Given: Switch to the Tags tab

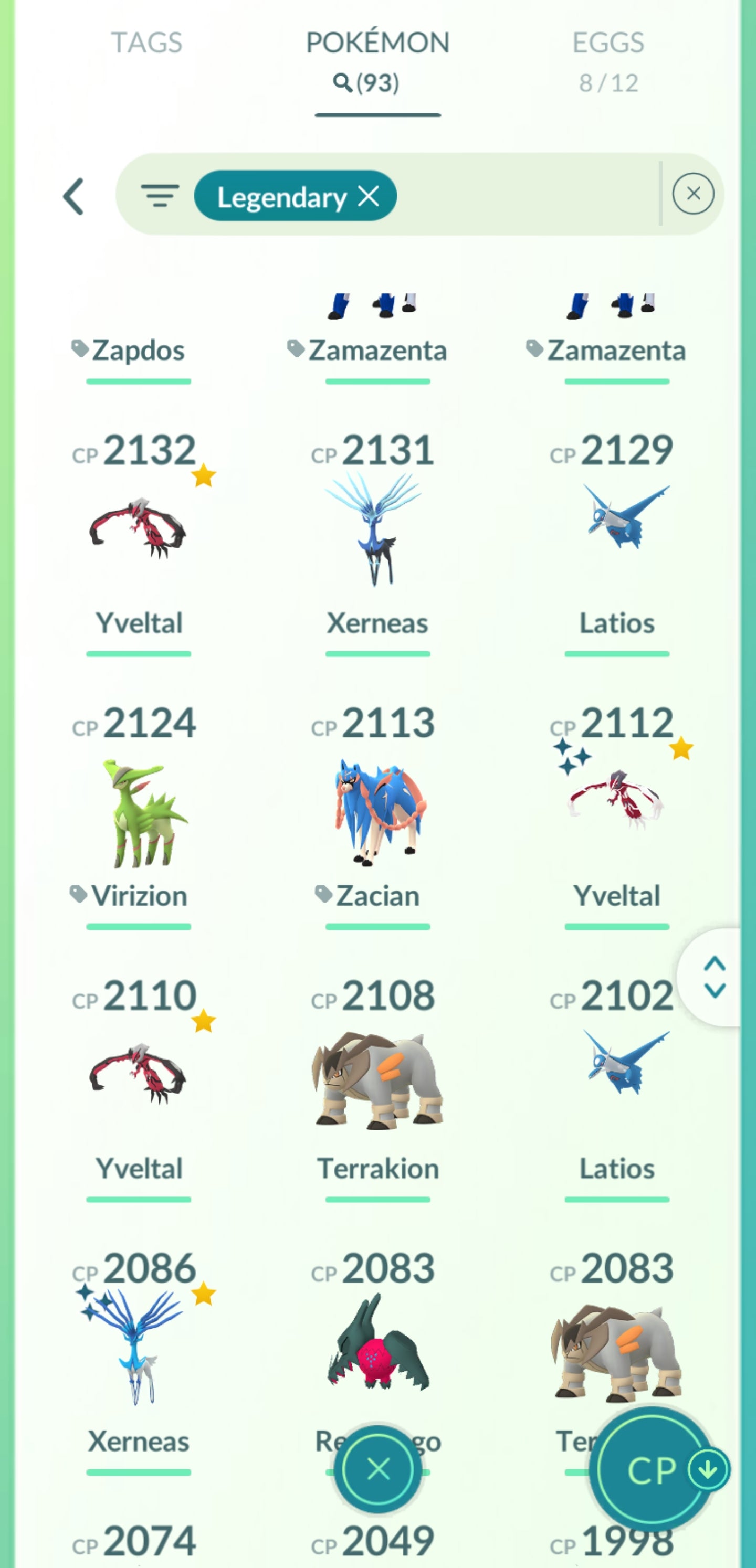Looking at the screenshot, I should pyautogui.click(x=146, y=43).
